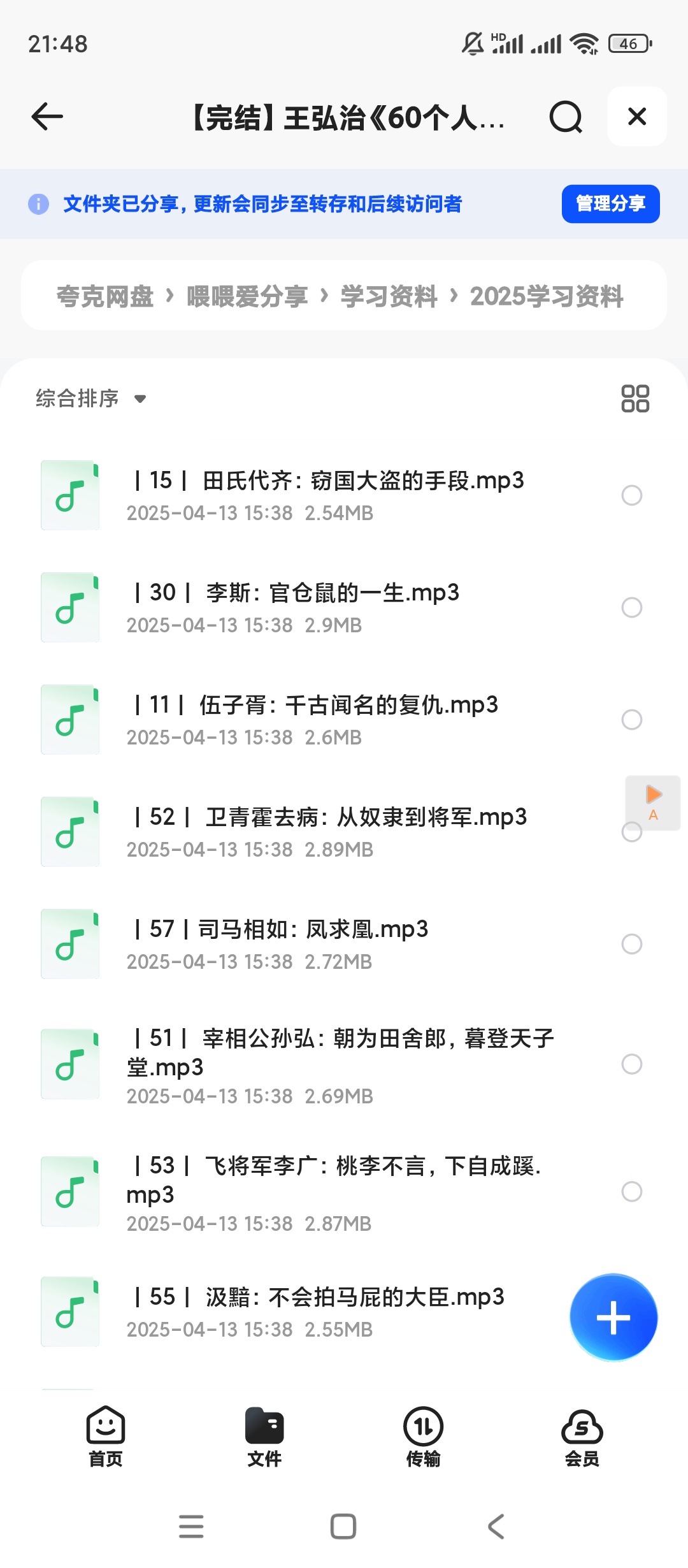Select the 李斯 mp3 selection circle
The image size is (688, 1568).
click(x=631, y=607)
